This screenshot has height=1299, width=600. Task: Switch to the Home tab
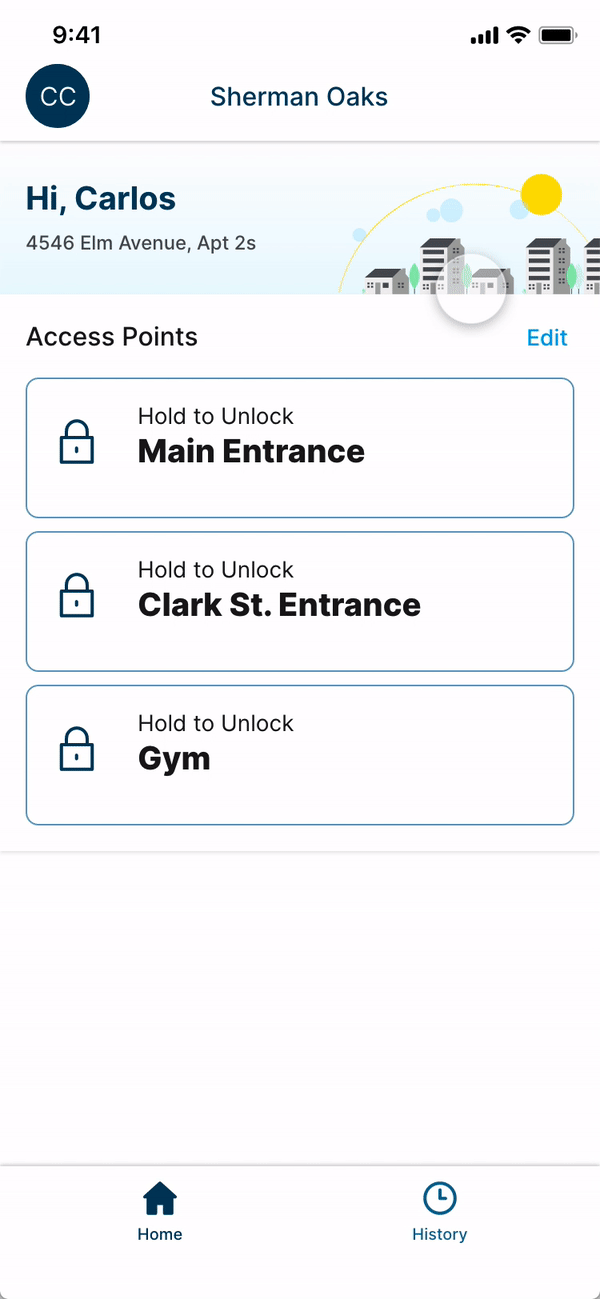pos(160,1211)
